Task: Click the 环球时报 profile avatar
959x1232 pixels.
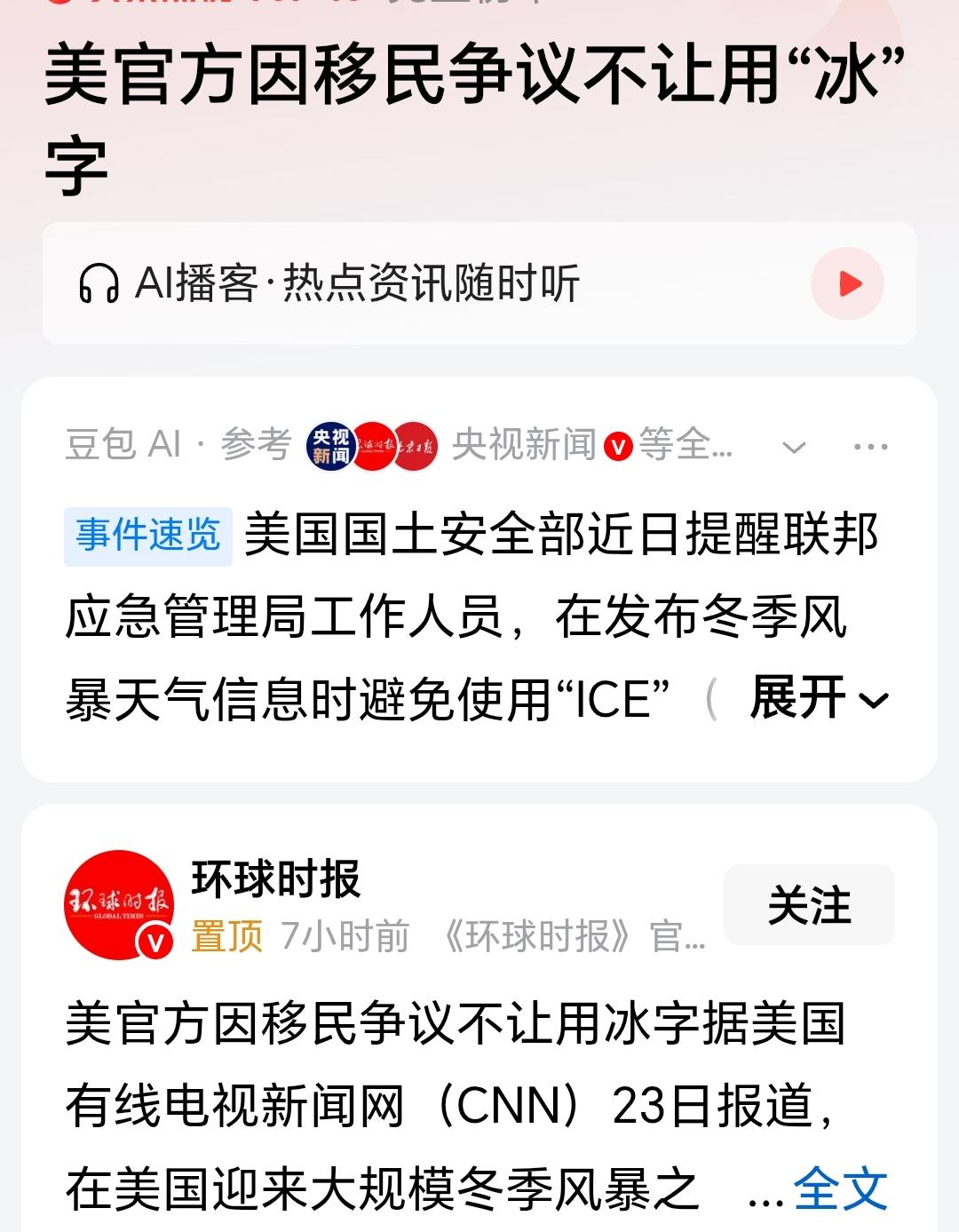Action: 118,904
